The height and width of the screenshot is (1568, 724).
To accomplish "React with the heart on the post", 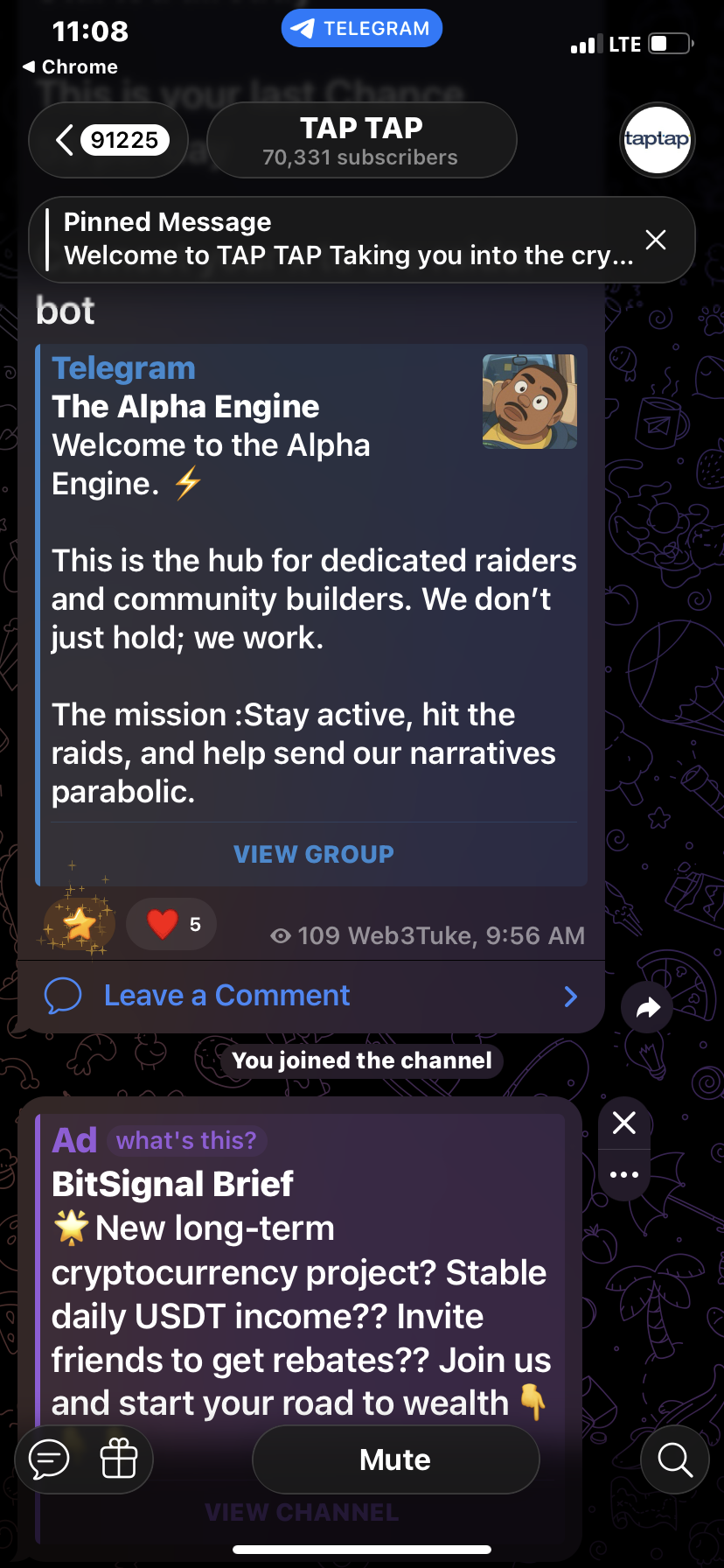I will 171,924.
